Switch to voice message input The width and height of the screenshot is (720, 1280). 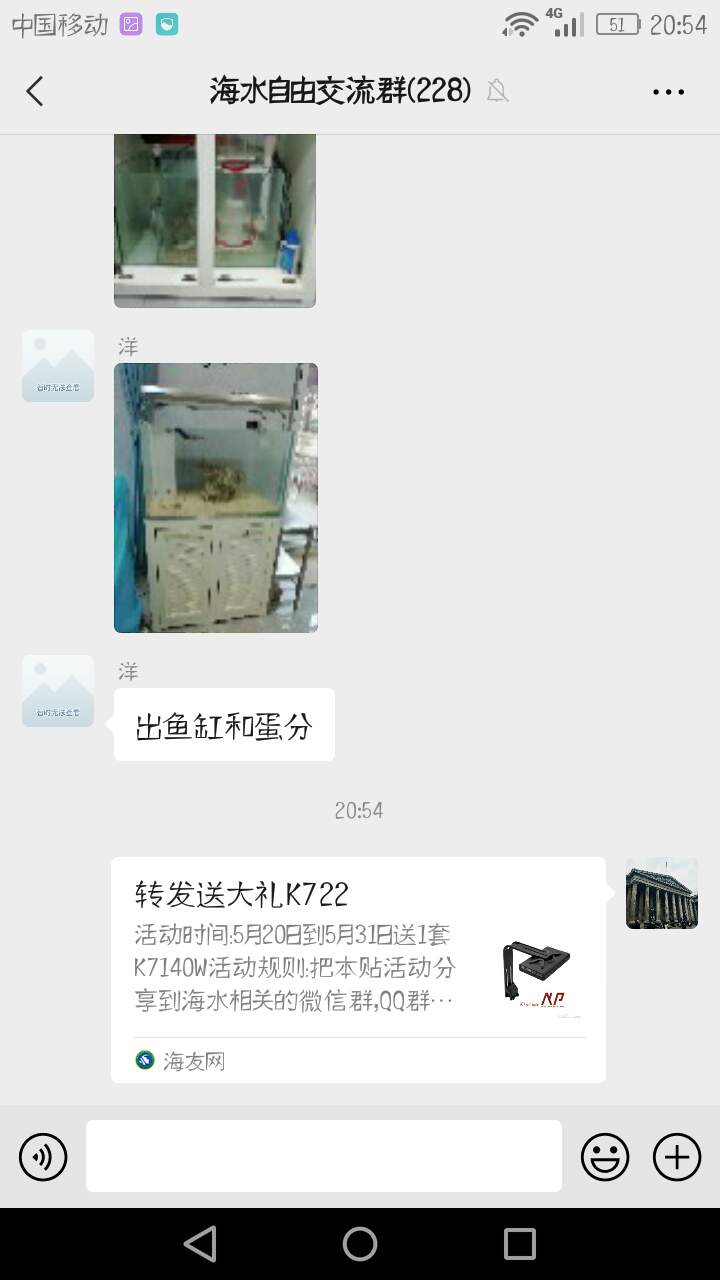click(x=43, y=1157)
